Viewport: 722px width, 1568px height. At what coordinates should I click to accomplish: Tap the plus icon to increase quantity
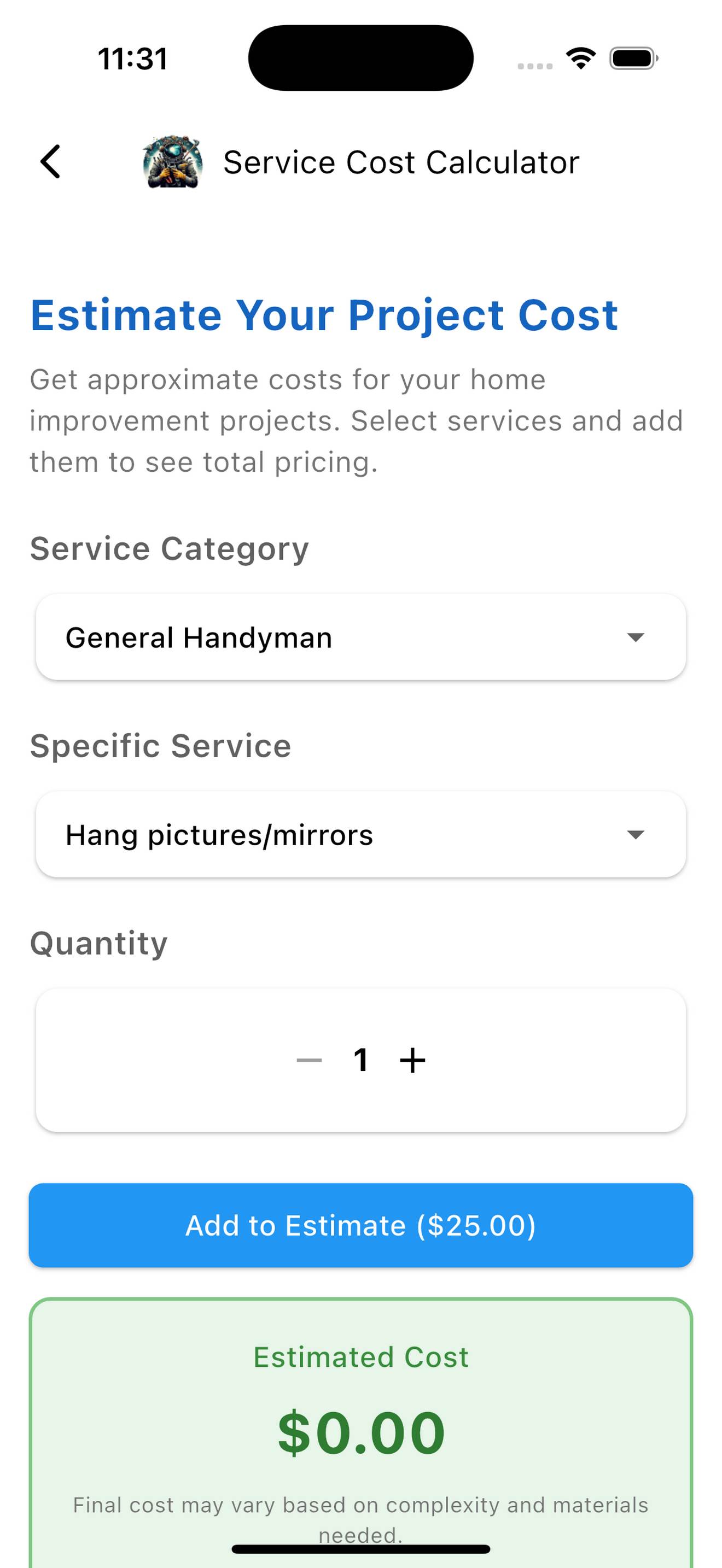(x=411, y=1058)
